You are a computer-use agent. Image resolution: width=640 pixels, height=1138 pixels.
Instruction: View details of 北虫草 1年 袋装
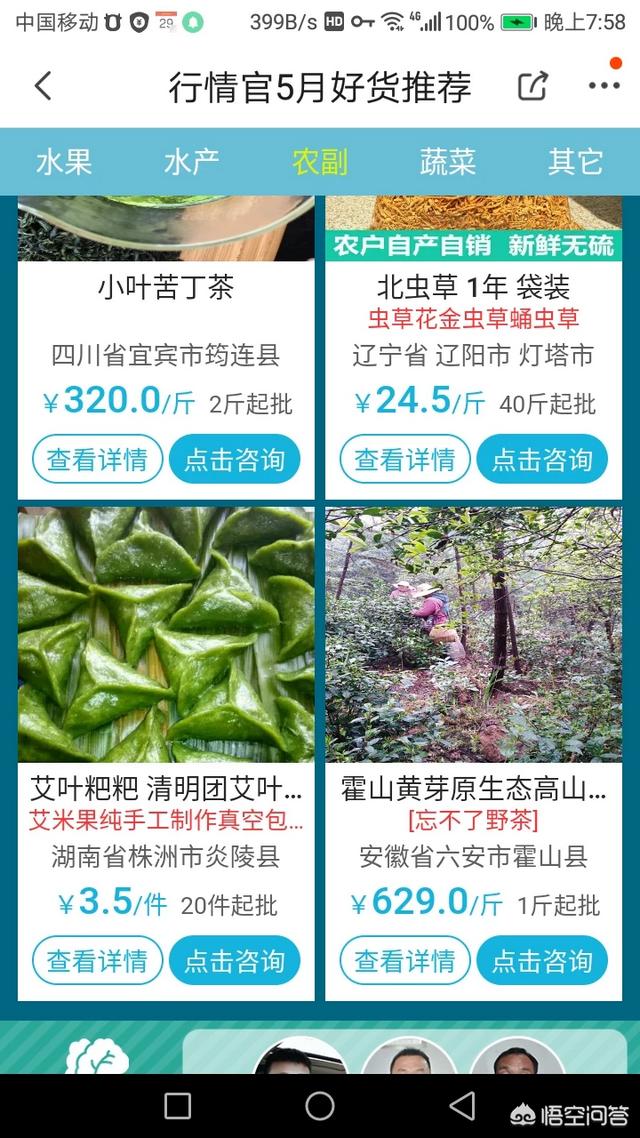404,460
